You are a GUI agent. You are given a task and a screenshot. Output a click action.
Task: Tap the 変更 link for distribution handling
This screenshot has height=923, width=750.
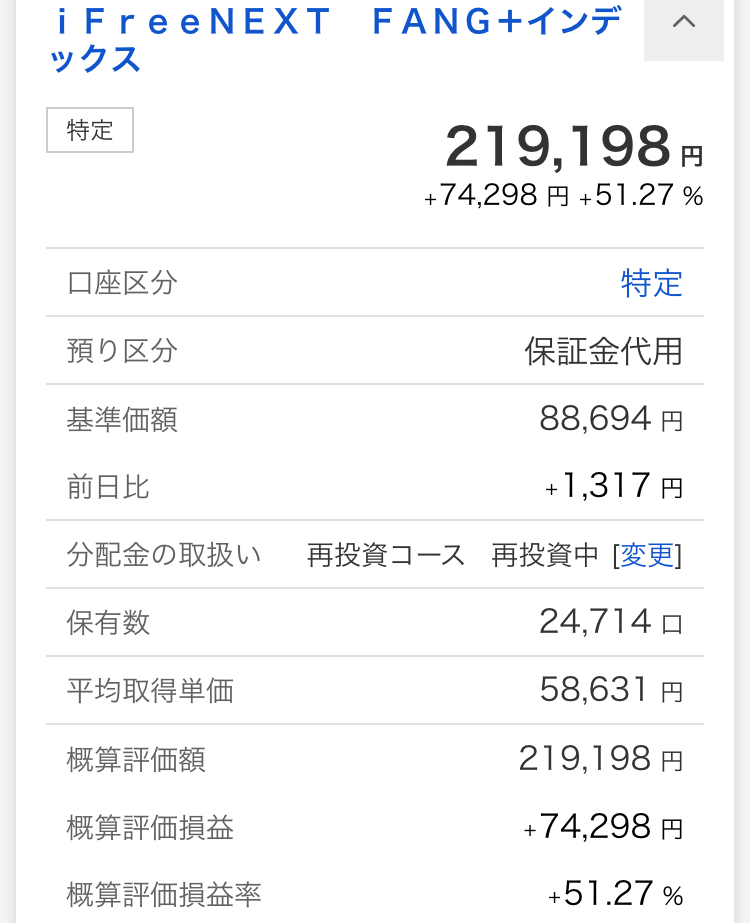[648, 555]
